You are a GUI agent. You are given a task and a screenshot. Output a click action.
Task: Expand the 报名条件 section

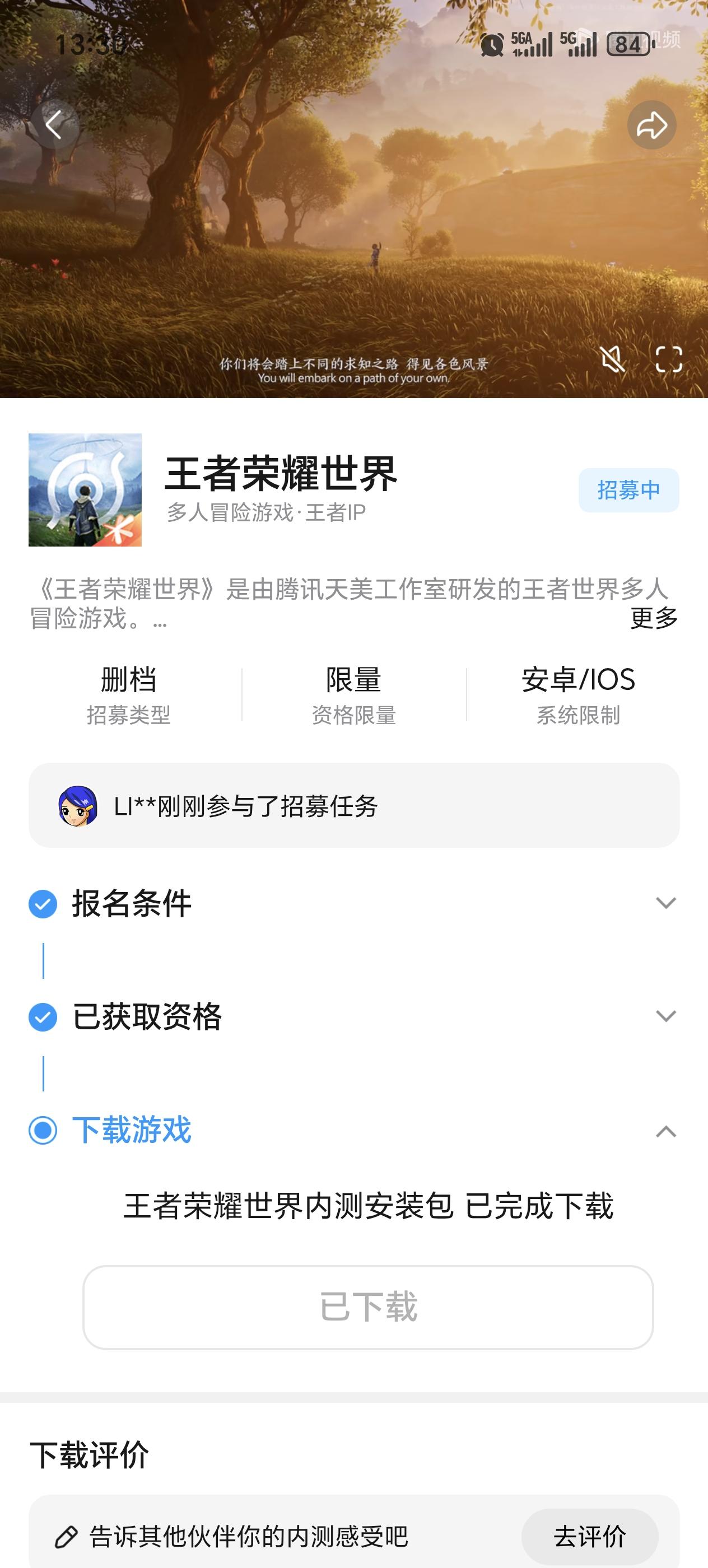(665, 903)
